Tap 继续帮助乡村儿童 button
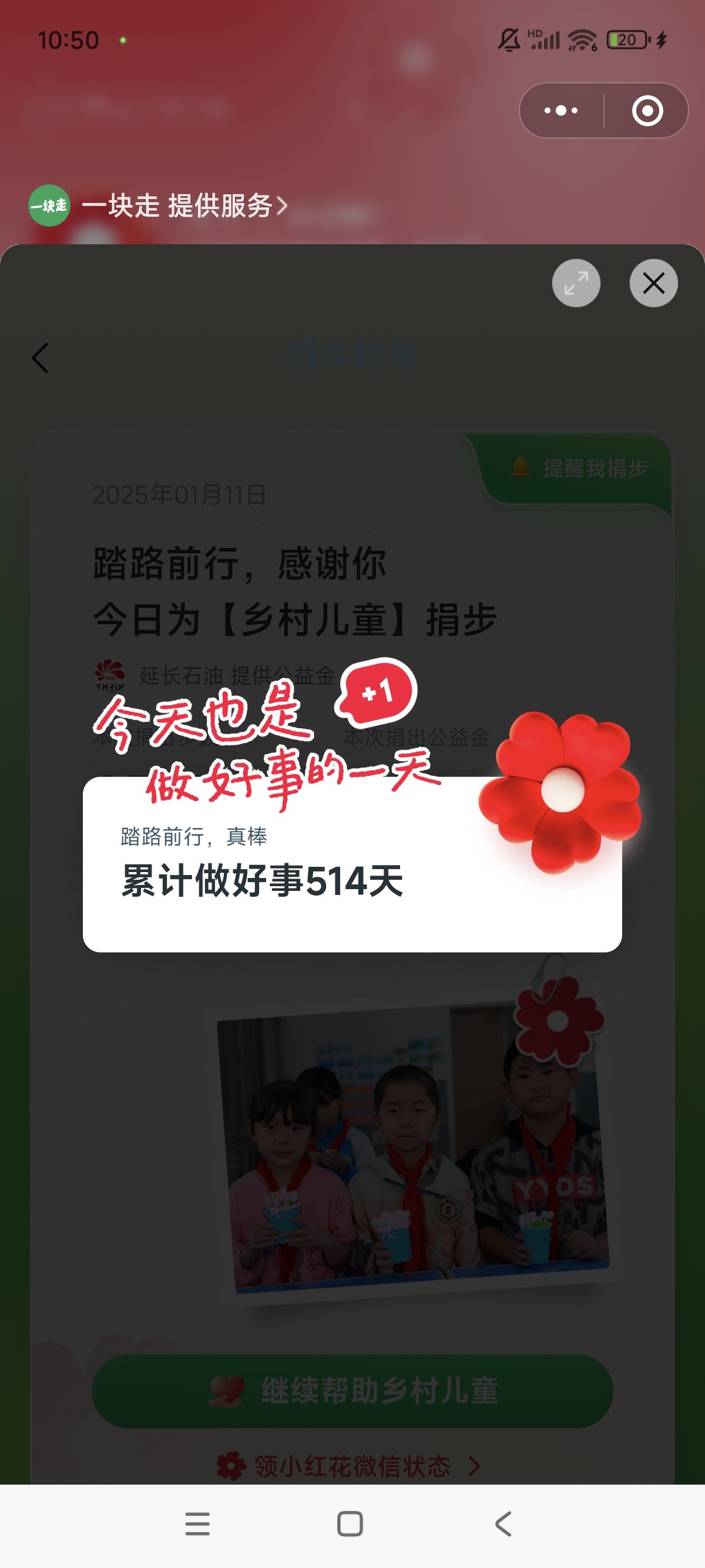 (x=352, y=1391)
